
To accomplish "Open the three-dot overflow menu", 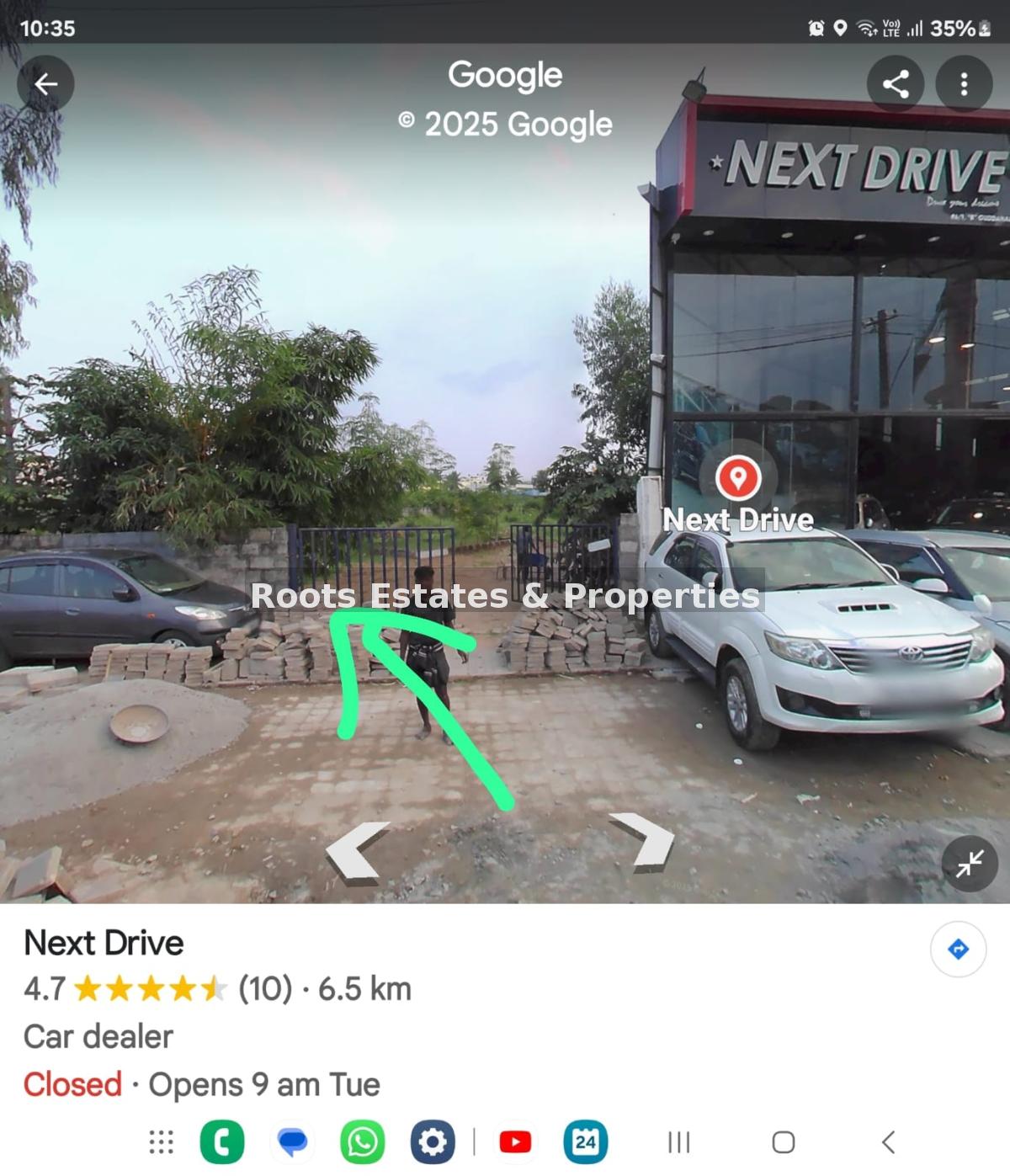I will [964, 84].
